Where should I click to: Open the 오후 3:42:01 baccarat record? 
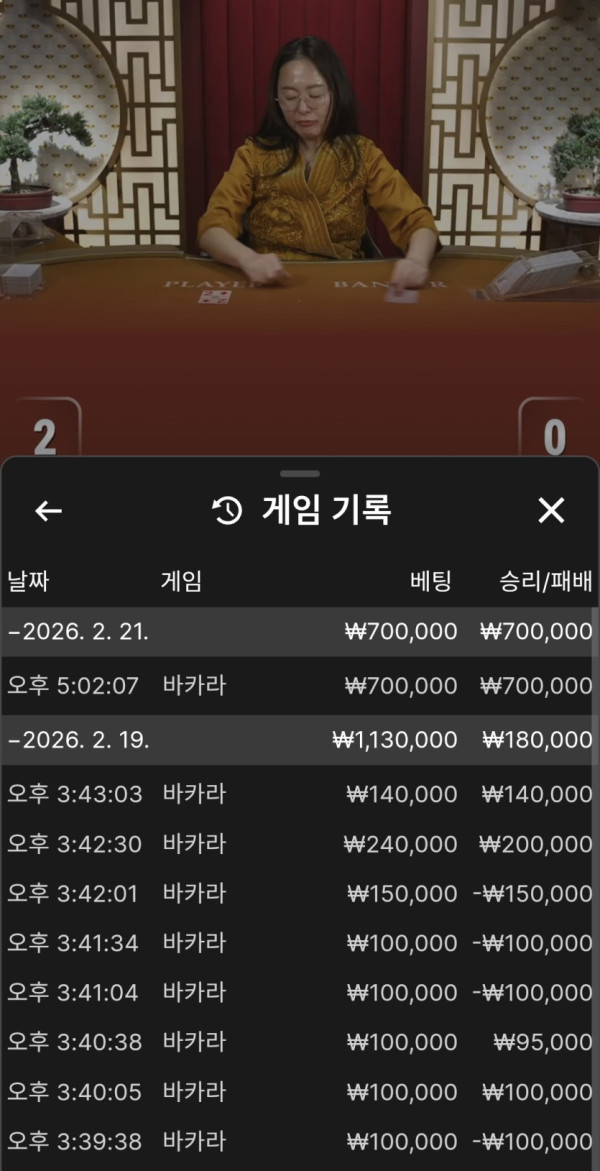tap(299, 893)
